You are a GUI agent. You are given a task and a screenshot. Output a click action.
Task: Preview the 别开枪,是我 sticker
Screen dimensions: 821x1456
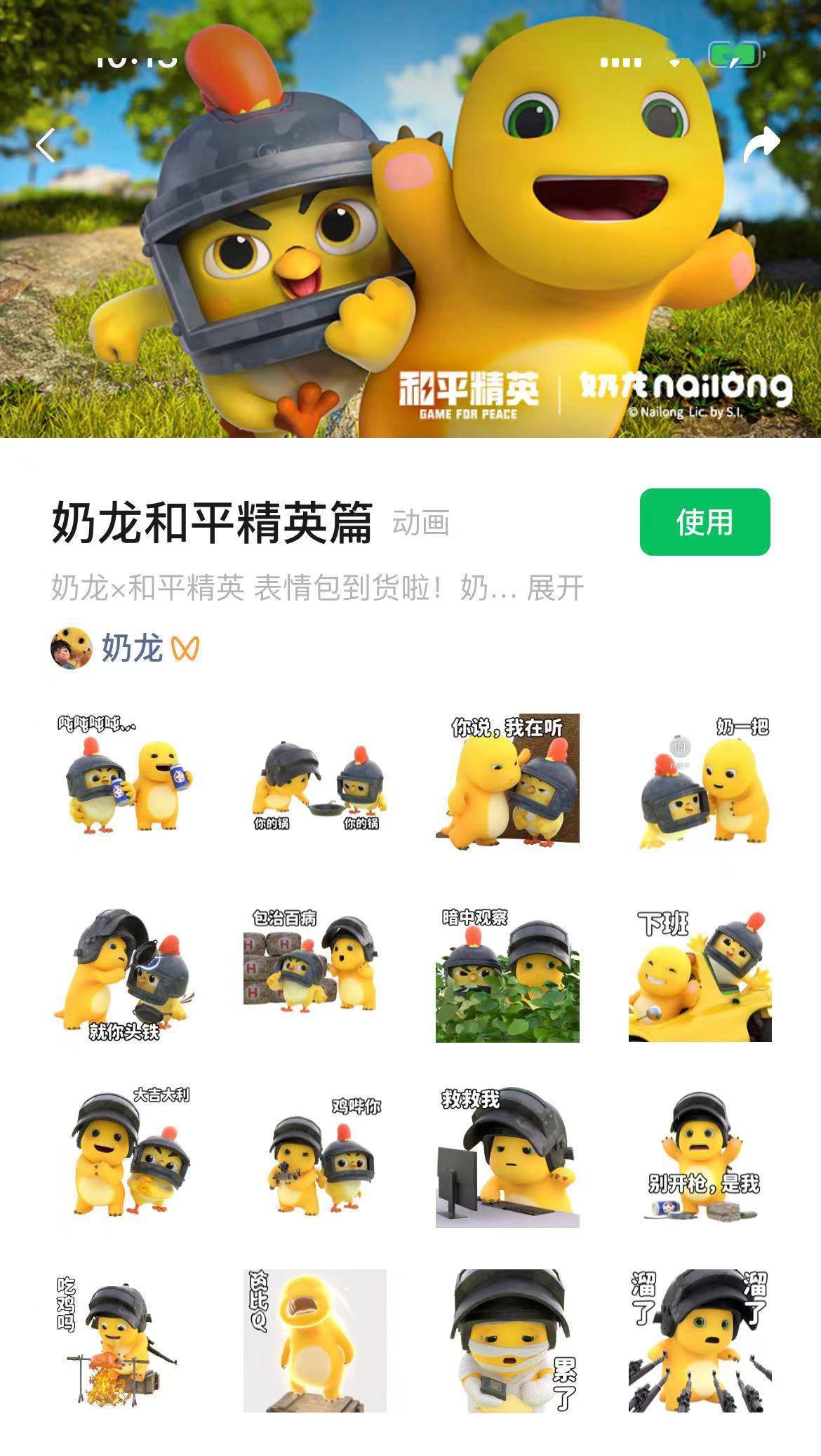pyautogui.click(x=700, y=1159)
